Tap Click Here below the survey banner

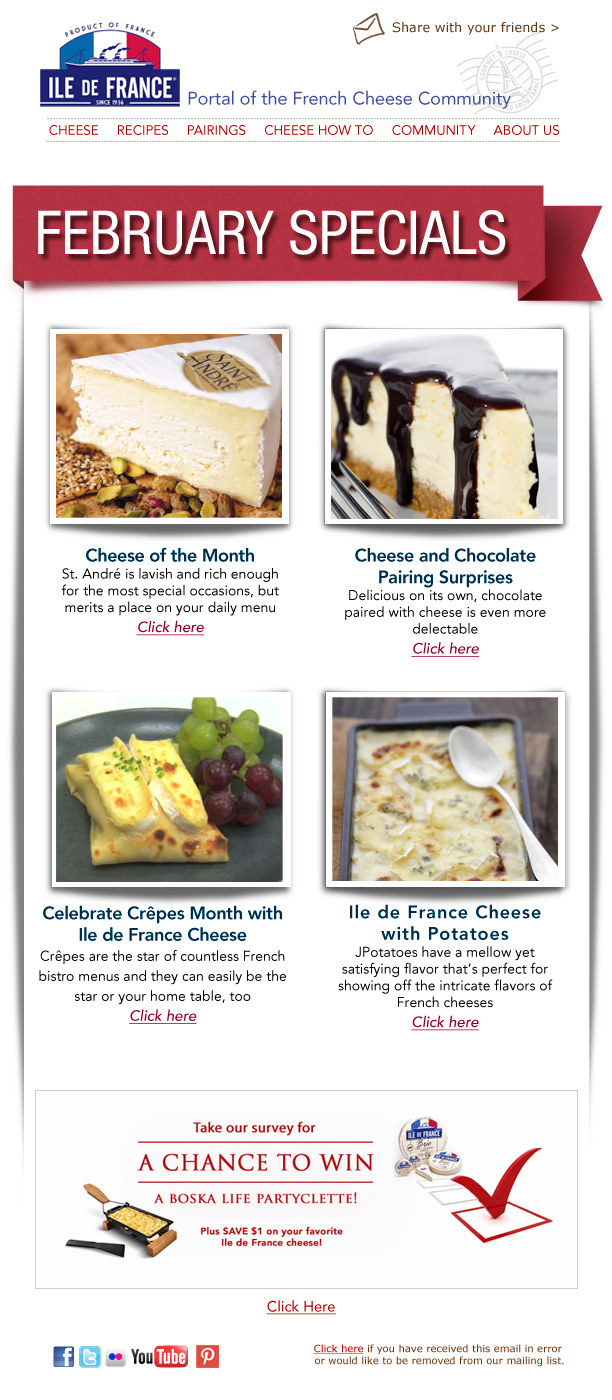coord(301,1306)
